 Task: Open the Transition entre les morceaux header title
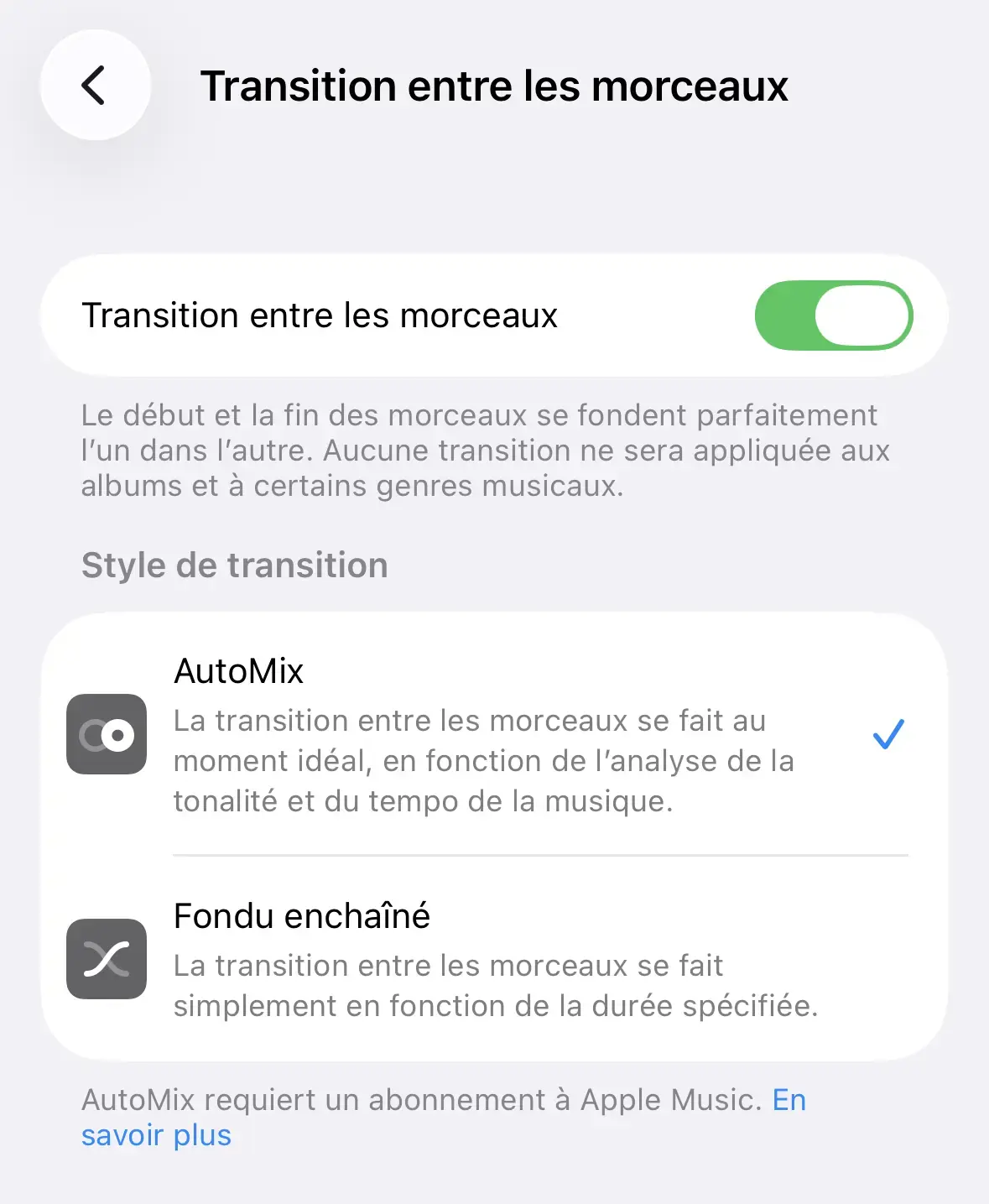[494, 85]
